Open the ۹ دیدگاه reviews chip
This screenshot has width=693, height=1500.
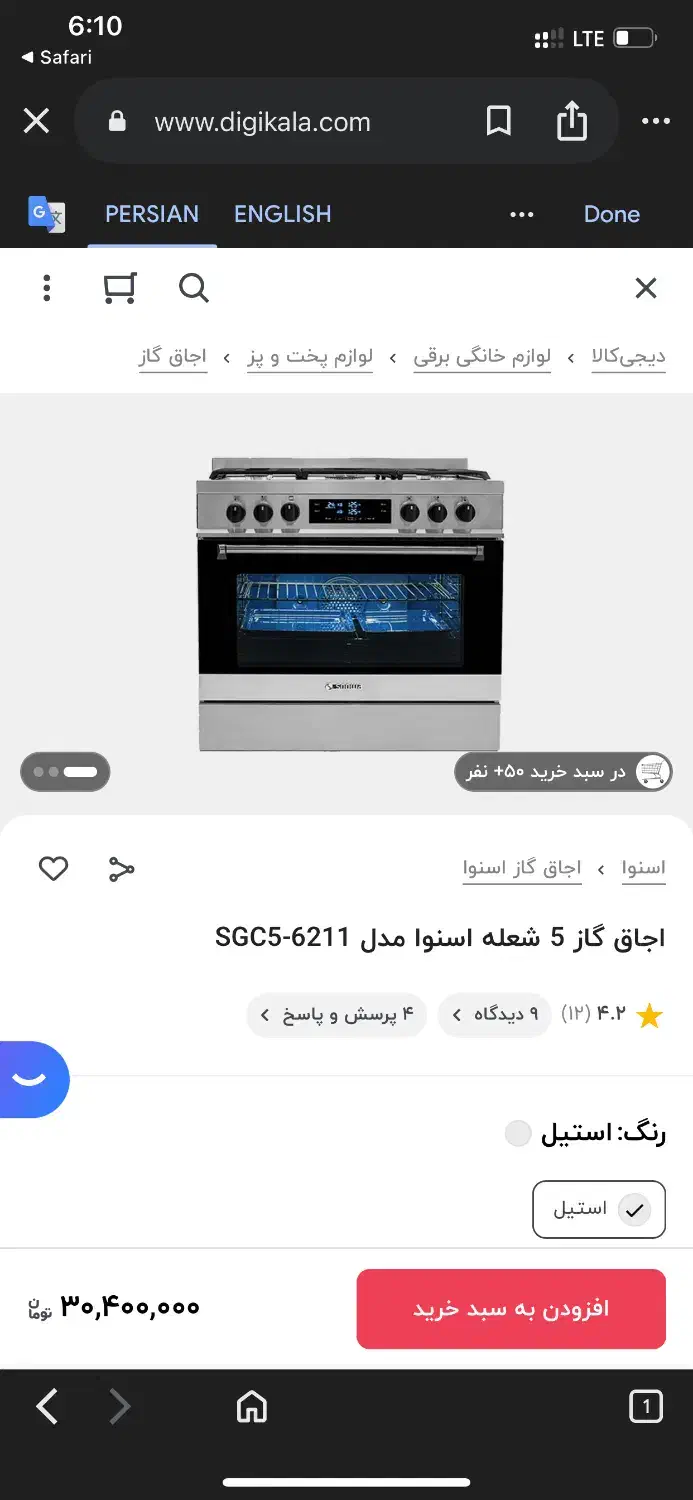pyautogui.click(x=495, y=1015)
